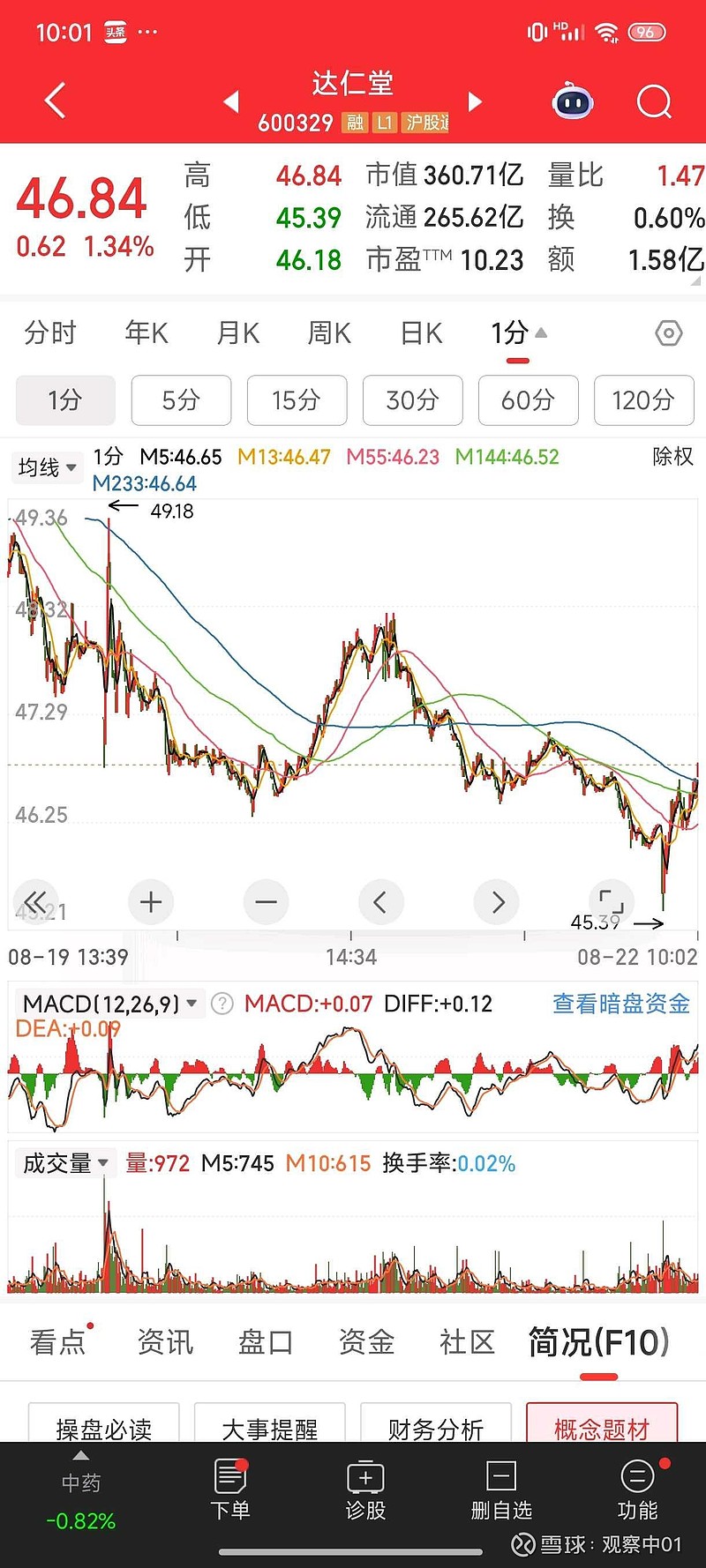This screenshot has height=1568, width=706.
Task: Choose the 60分 interval chip
Action: point(528,400)
